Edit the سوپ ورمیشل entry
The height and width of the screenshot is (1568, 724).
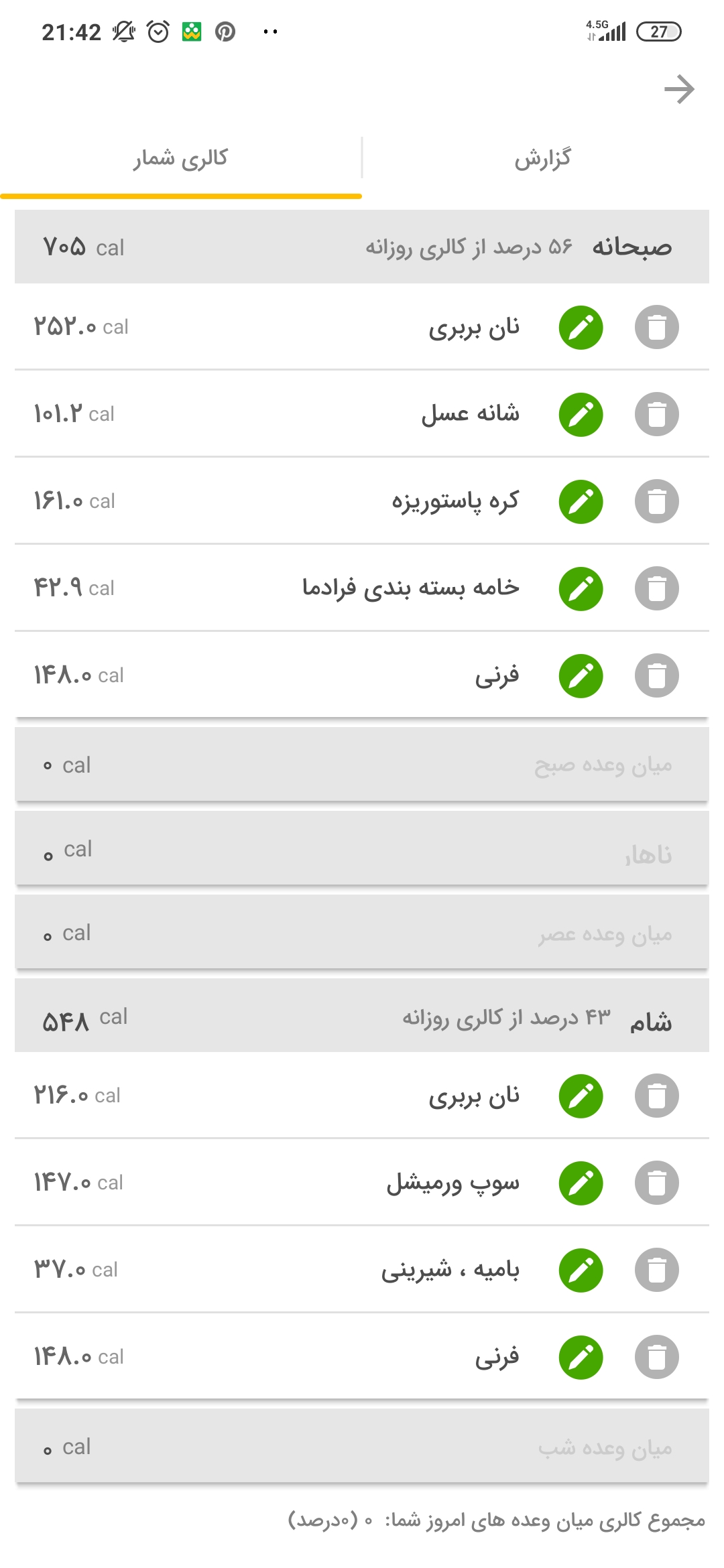tap(581, 1183)
